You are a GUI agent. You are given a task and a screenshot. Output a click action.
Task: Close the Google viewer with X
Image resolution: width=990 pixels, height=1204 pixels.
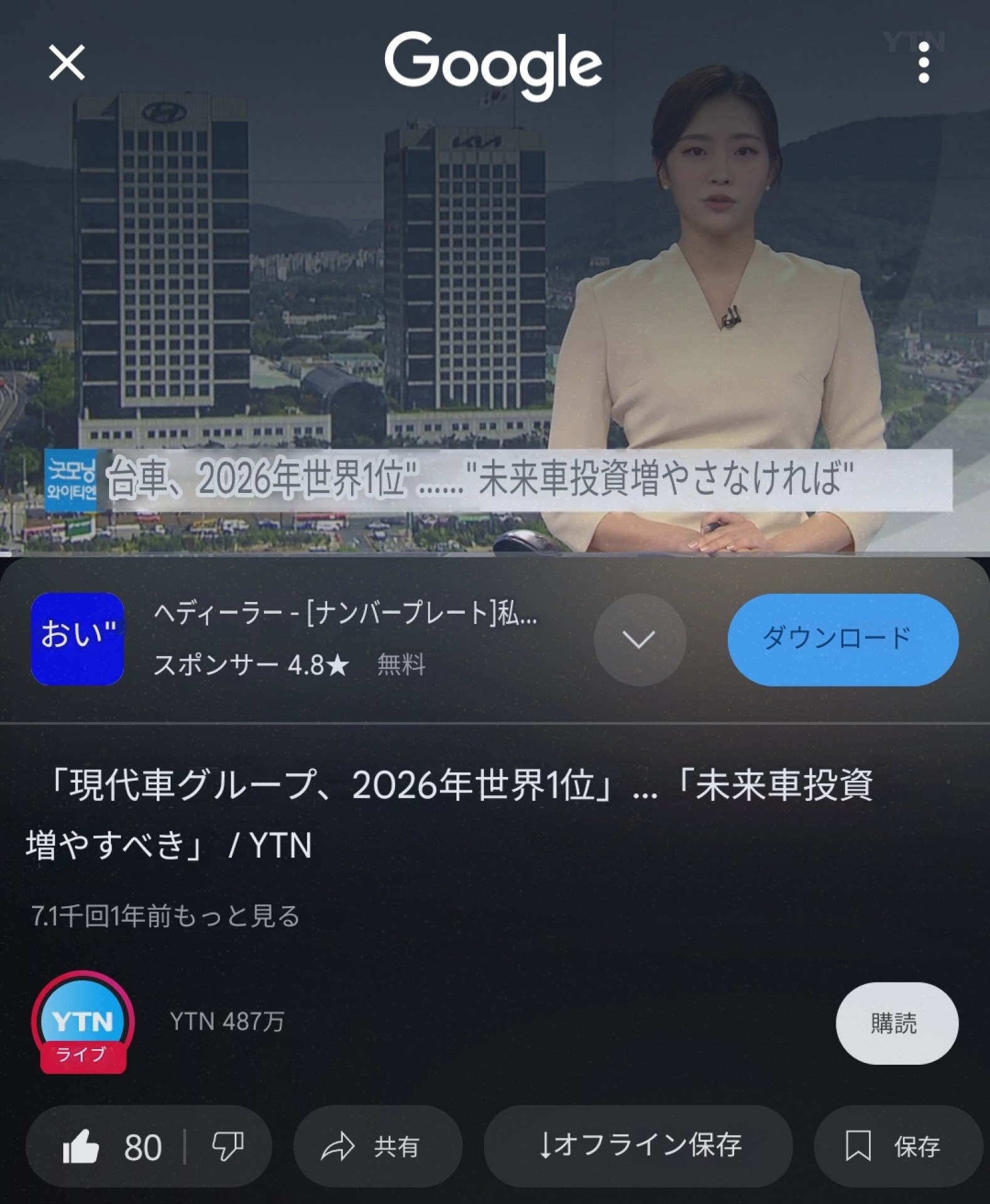[66, 63]
